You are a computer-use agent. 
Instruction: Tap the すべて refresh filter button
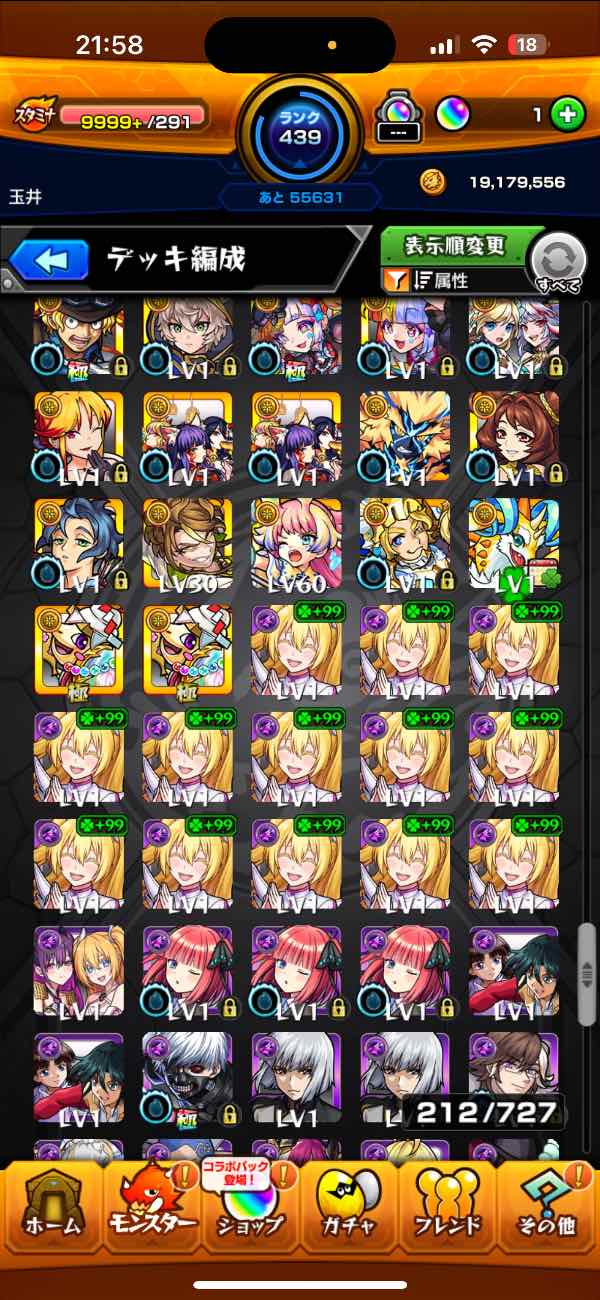557,263
